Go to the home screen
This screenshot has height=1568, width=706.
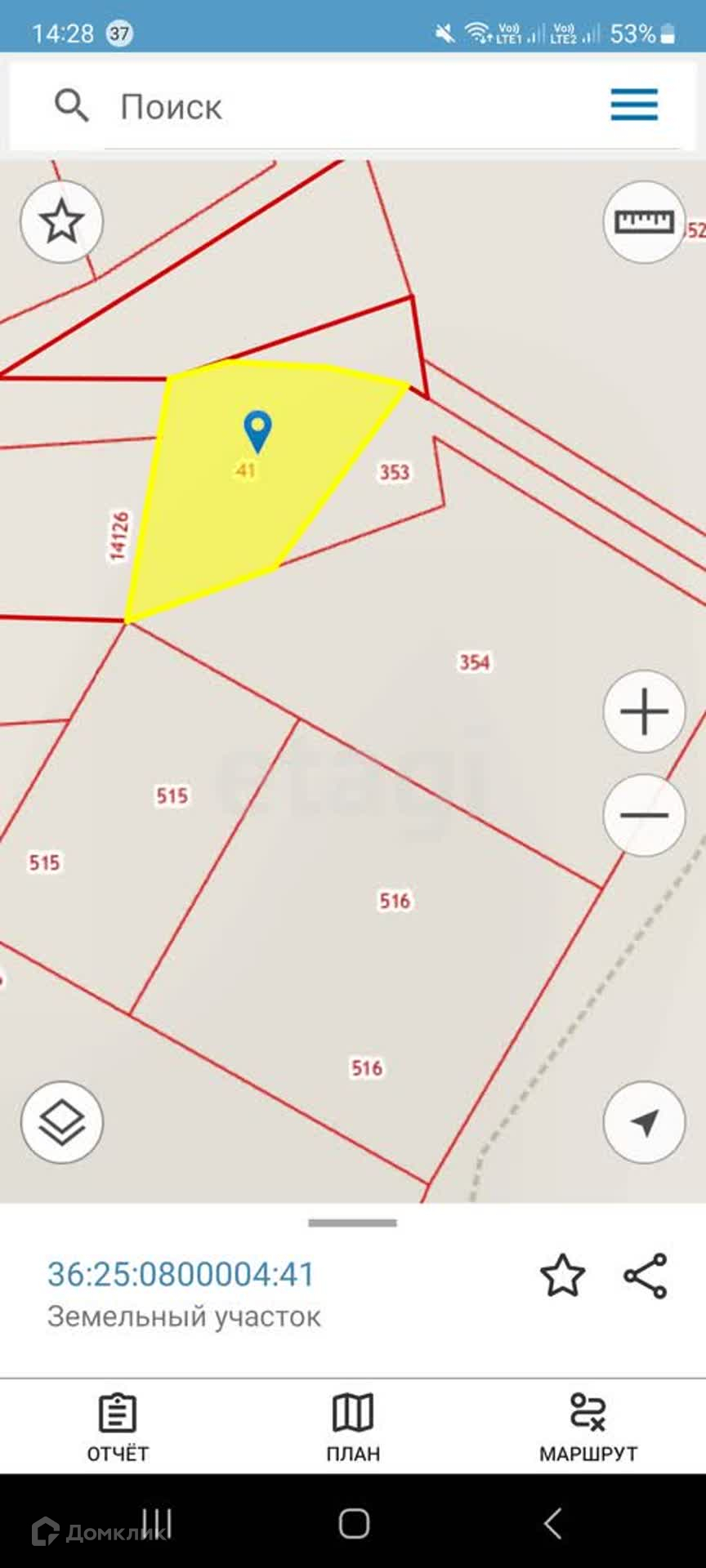click(x=354, y=1523)
